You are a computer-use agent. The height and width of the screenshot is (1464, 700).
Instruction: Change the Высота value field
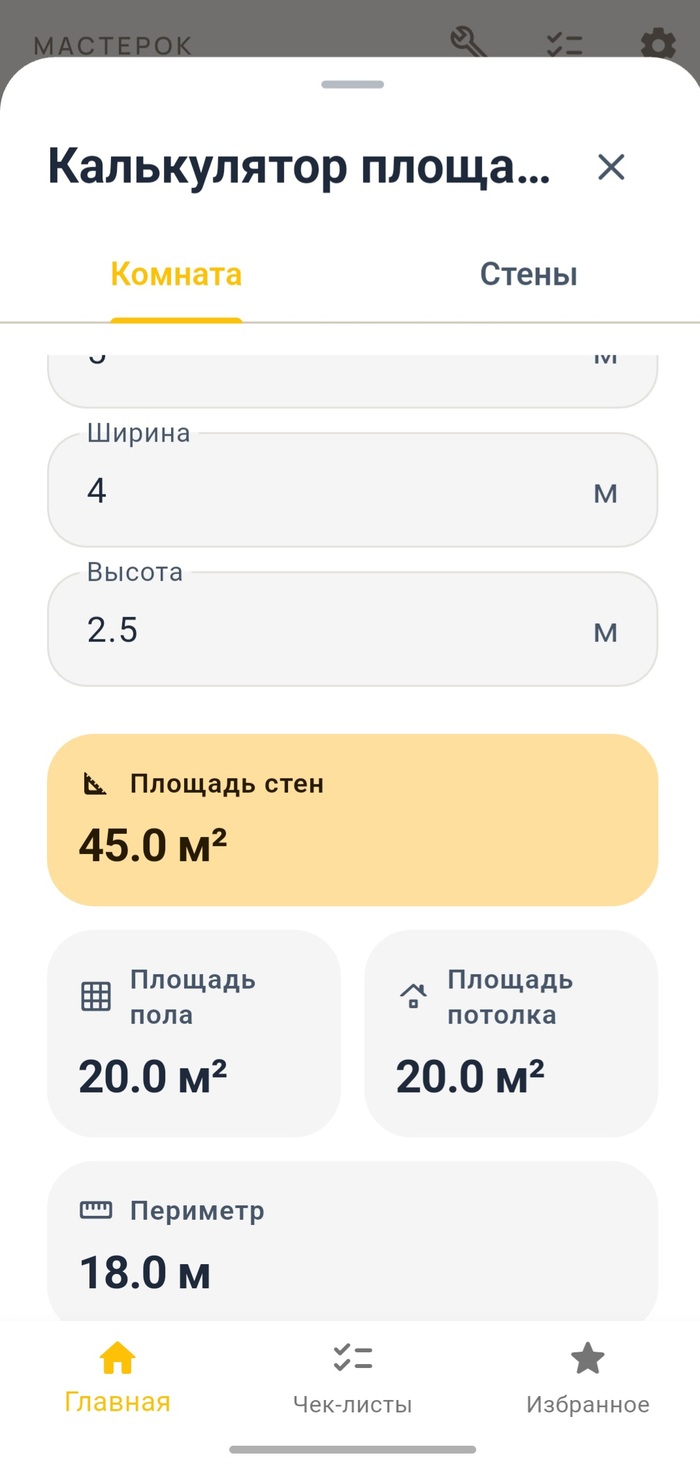[x=330, y=631]
